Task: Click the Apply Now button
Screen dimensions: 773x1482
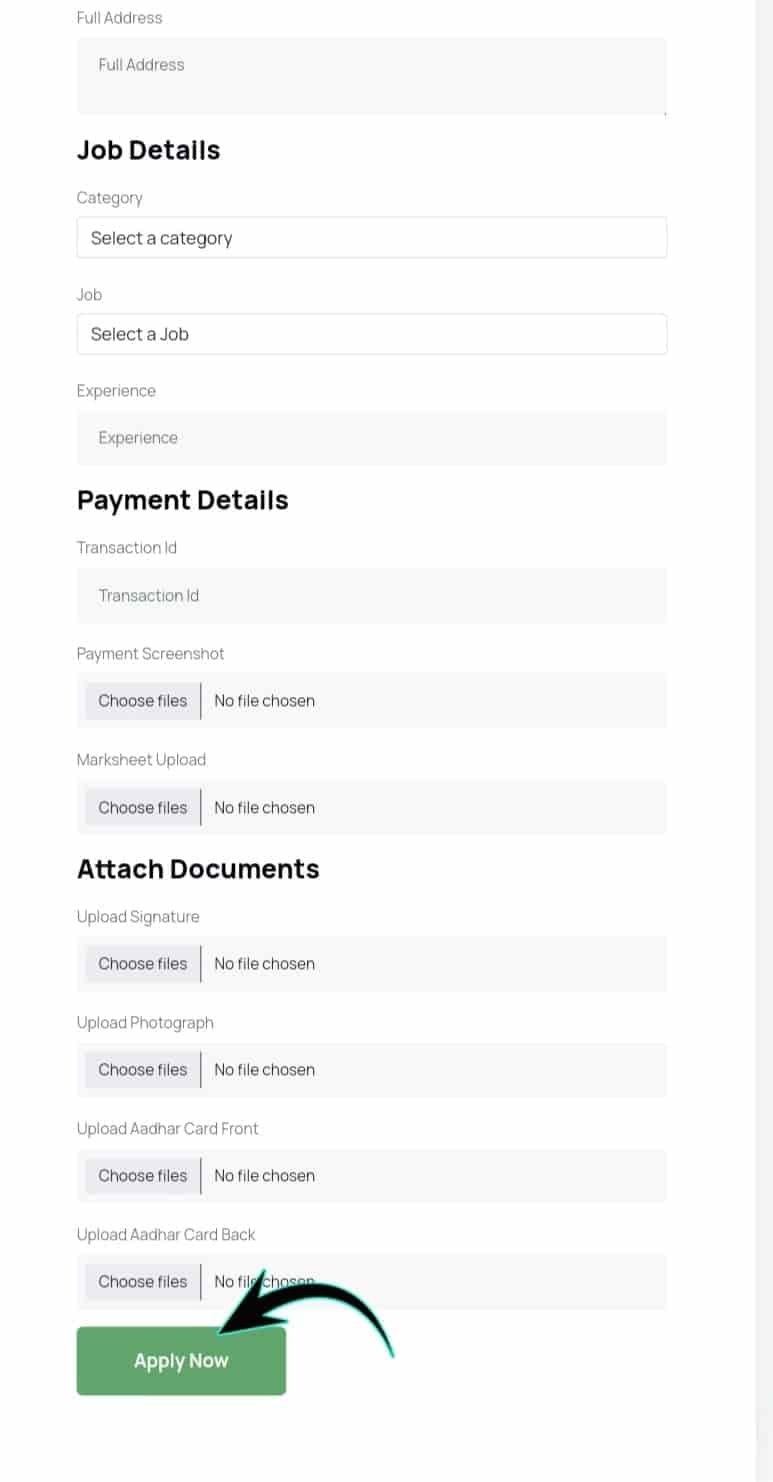Action: pyautogui.click(x=181, y=1360)
